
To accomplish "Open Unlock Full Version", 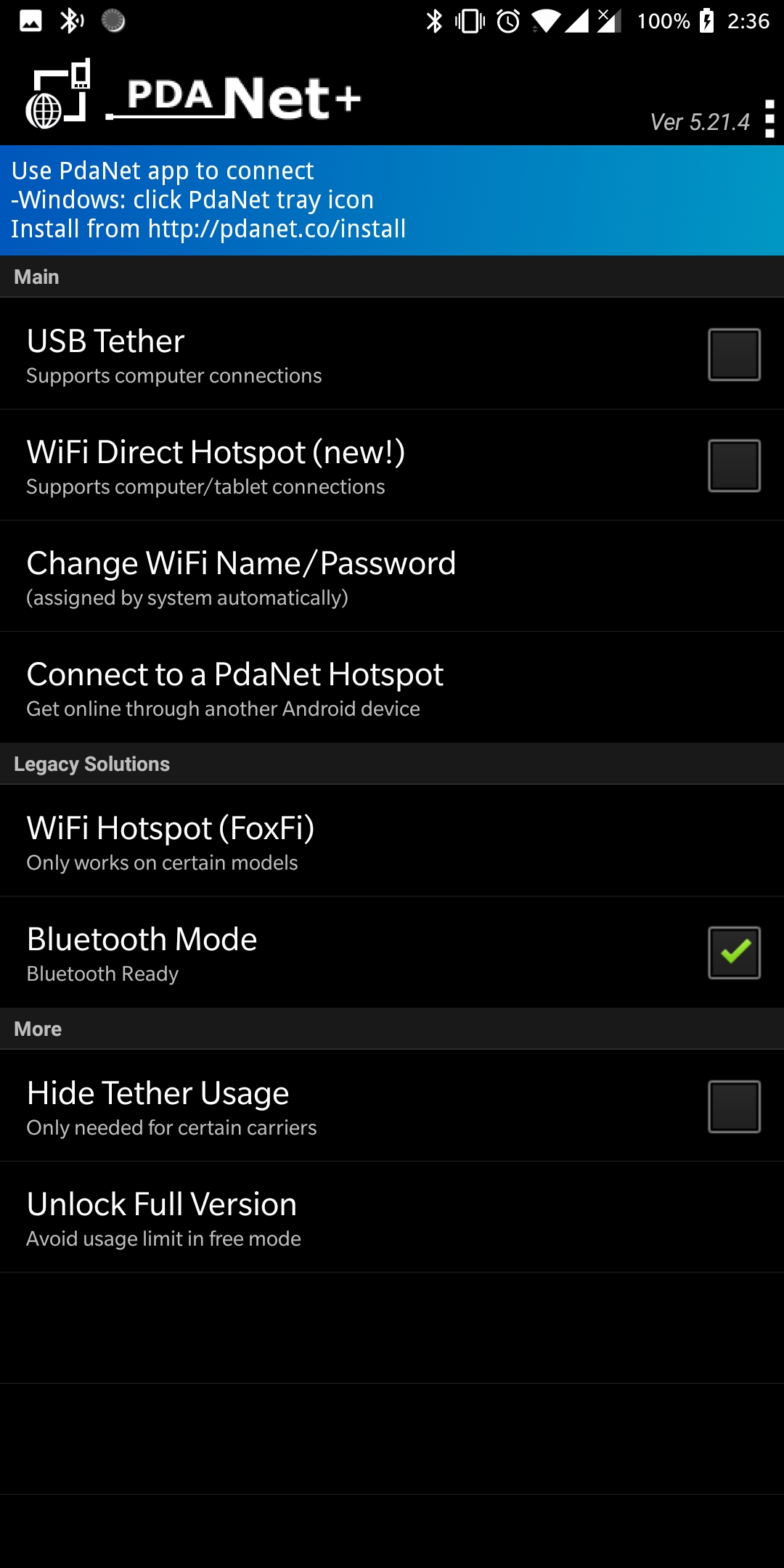I will click(392, 1217).
